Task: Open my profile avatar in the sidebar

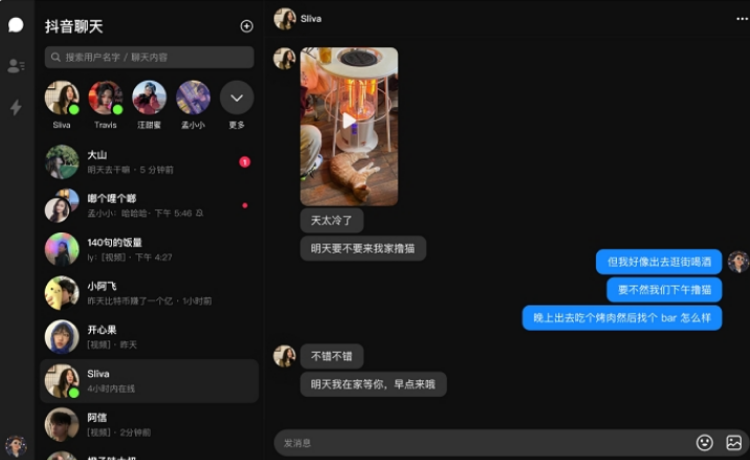Action: (15, 444)
